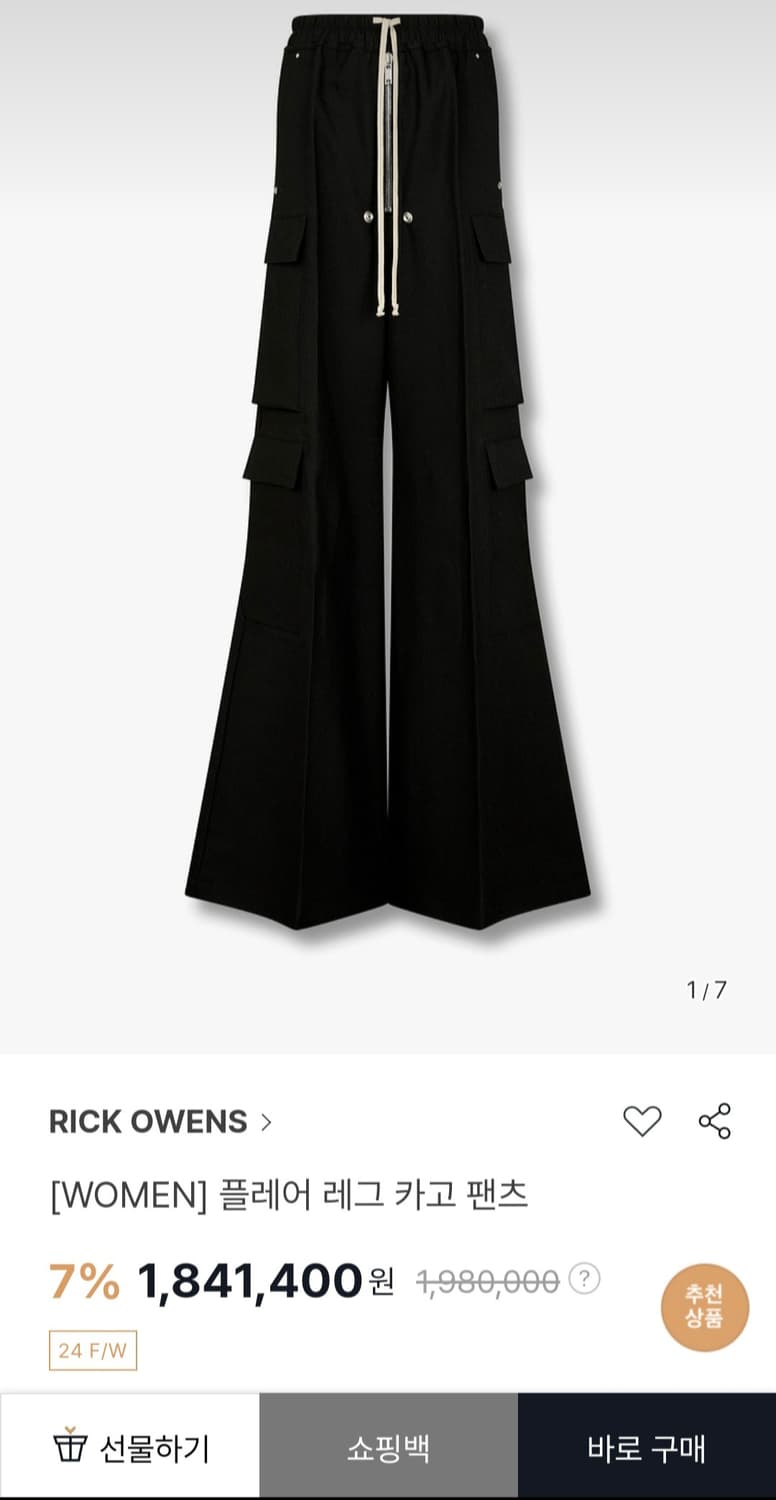Tap the price info question mark icon
This screenshot has height=1500, width=776.
pos(584,1279)
